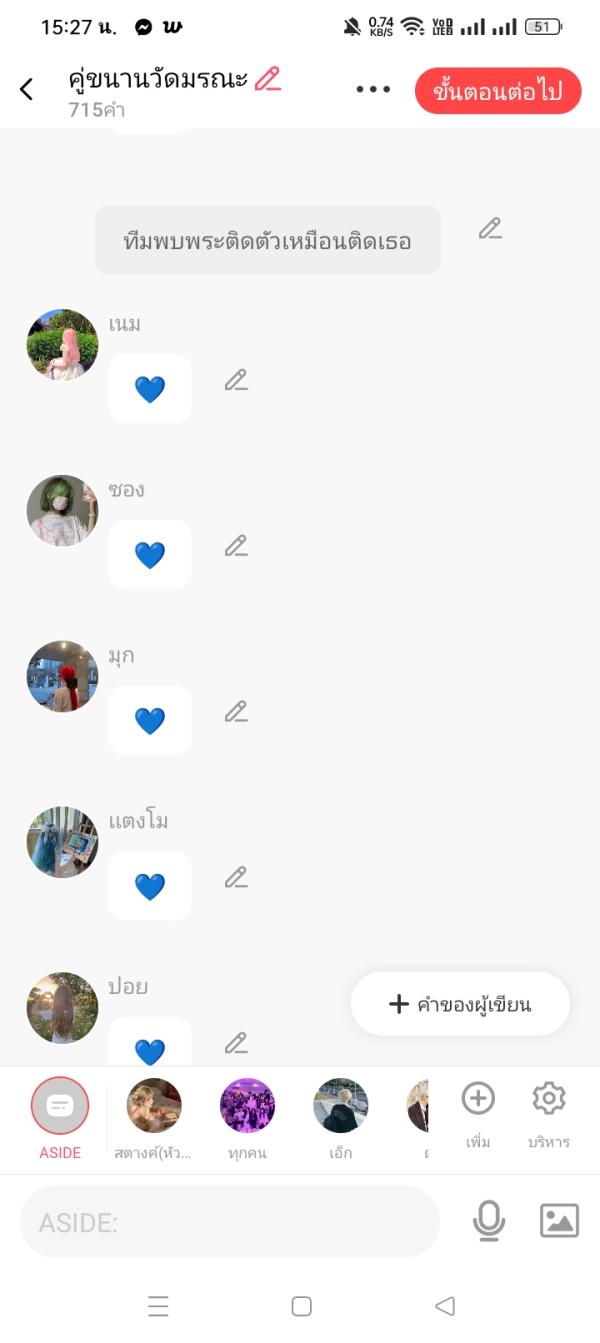
Task: Edit แตงโม's heart message
Action: pos(236,878)
